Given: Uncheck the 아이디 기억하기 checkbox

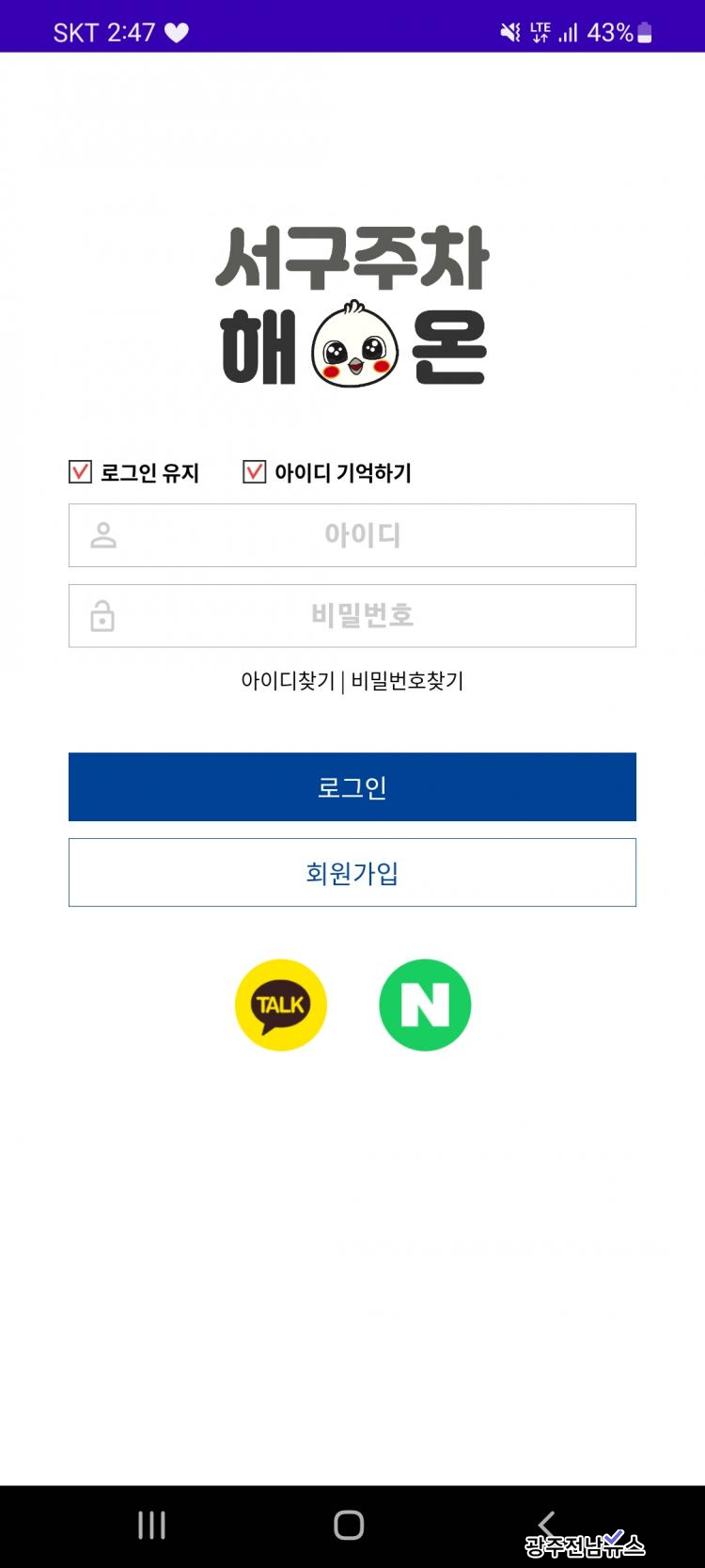Looking at the screenshot, I should [x=255, y=472].
